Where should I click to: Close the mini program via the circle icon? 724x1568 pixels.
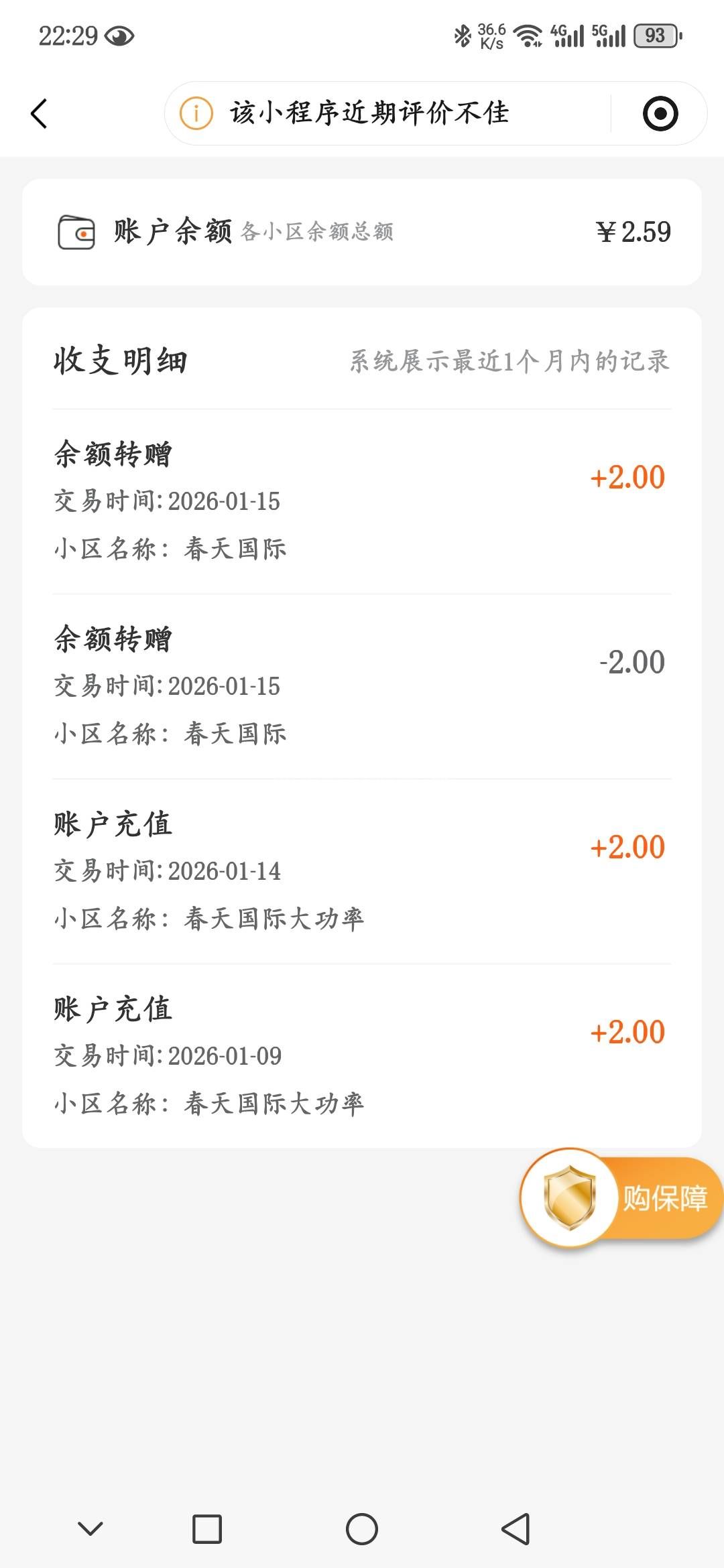tap(660, 113)
